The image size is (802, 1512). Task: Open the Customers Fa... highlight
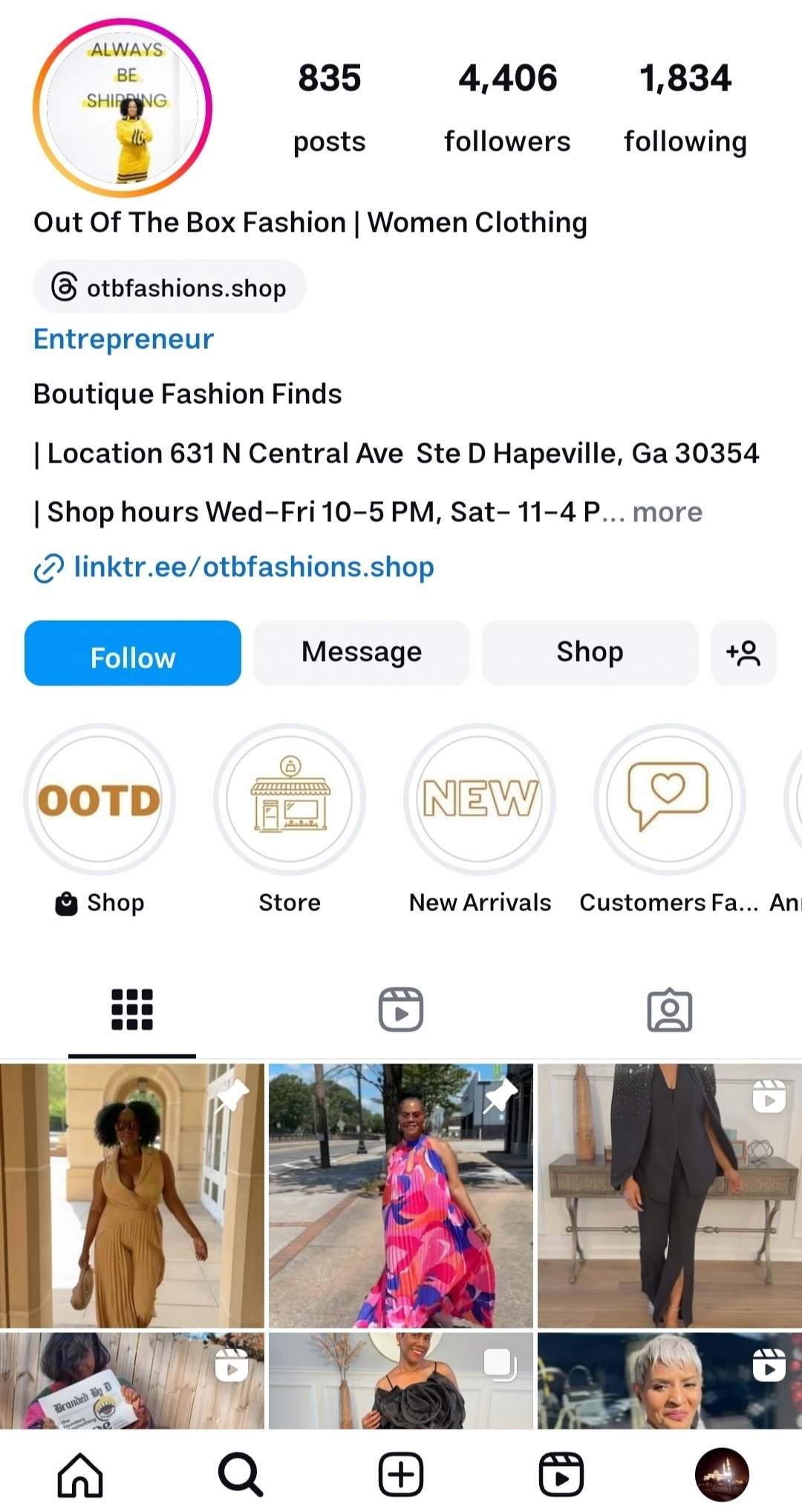point(670,820)
